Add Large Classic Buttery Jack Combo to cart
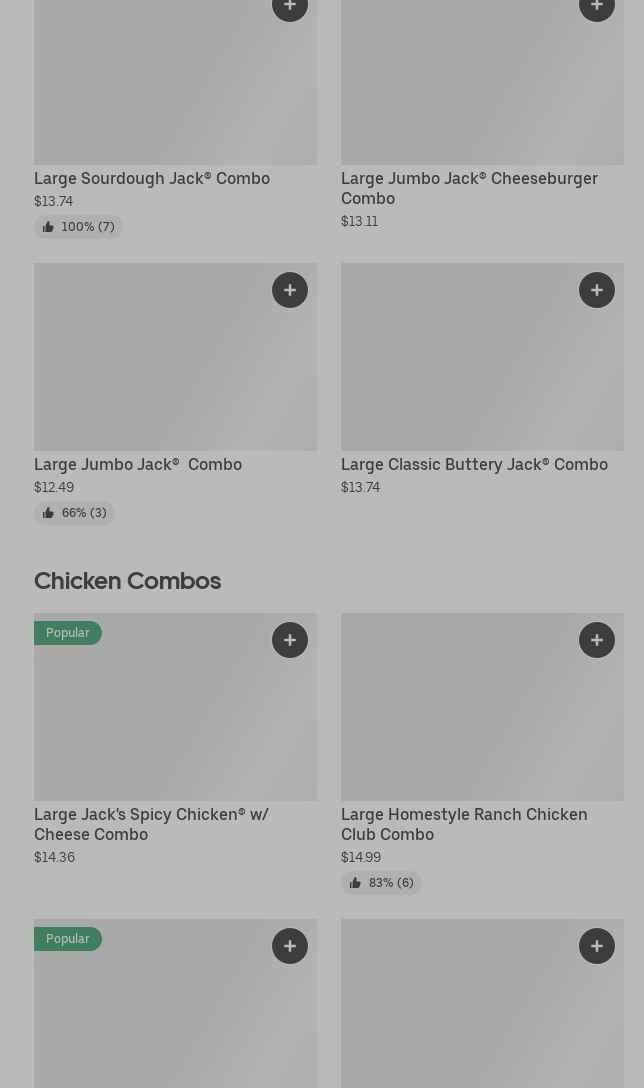This screenshot has width=644, height=1088. (x=597, y=290)
